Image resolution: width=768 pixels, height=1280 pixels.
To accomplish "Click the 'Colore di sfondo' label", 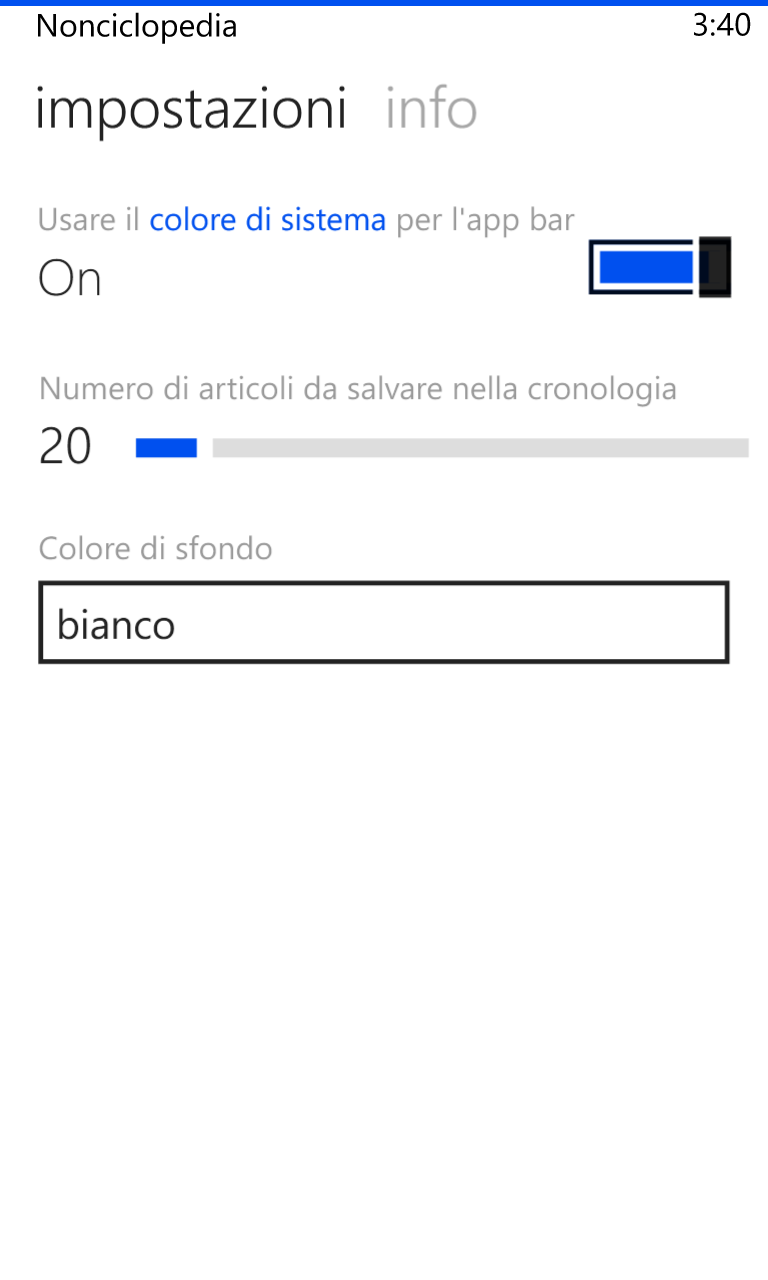I will (155, 548).
